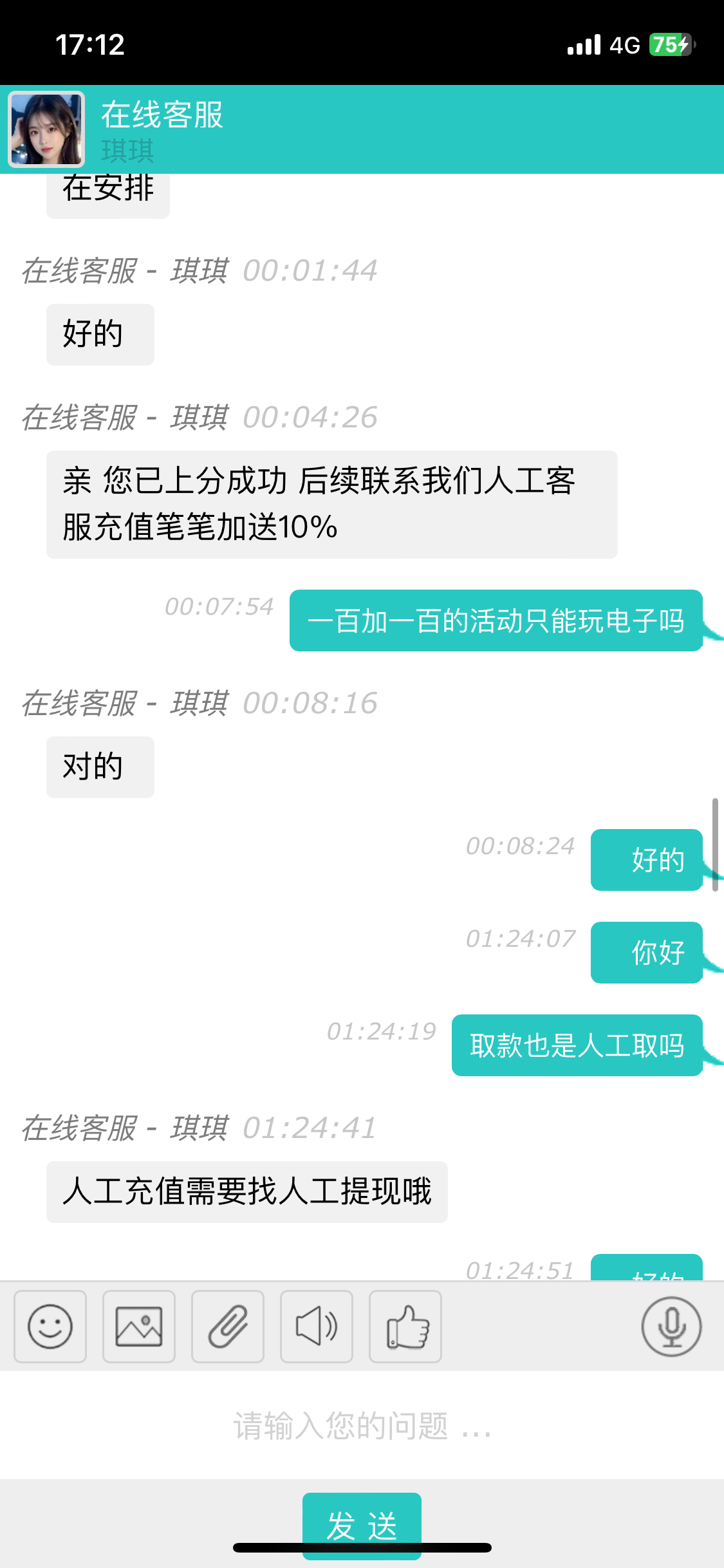Viewport: 724px width, 1568px height.
Task: Open the emoji picker
Action: (50, 1327)
